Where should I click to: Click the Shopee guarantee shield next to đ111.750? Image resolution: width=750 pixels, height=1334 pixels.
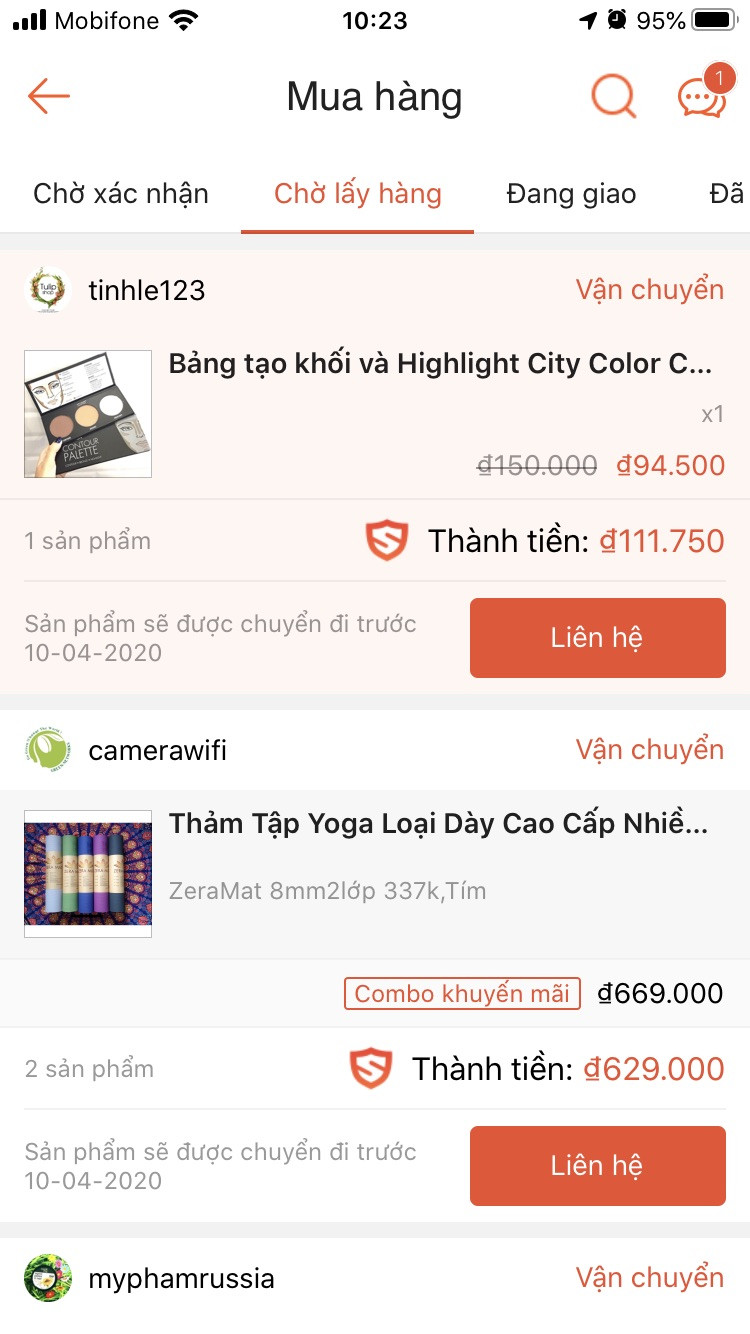tap(385, 540)
